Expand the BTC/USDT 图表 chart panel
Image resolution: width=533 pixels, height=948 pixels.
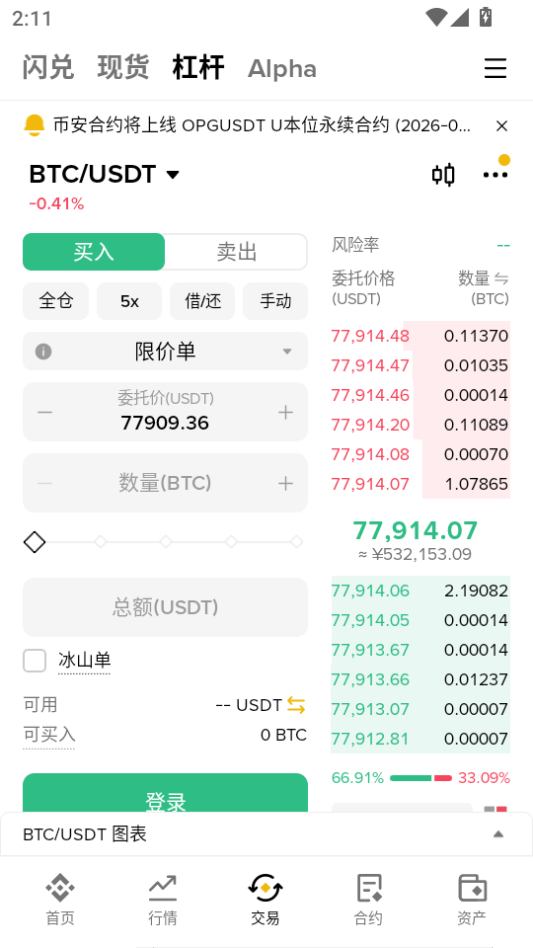click(266, 834)
